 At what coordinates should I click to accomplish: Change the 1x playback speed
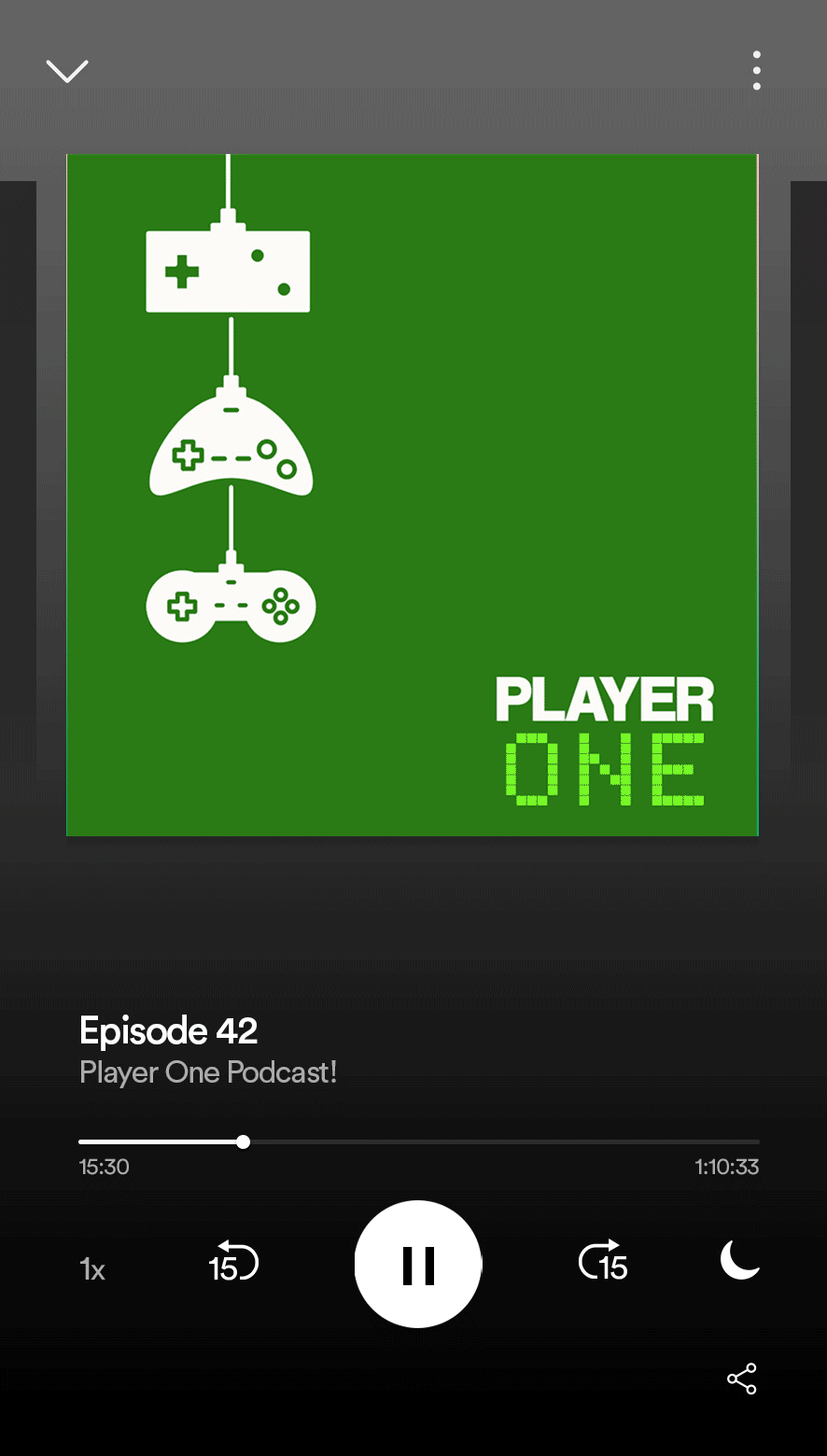pos(92,1269)
